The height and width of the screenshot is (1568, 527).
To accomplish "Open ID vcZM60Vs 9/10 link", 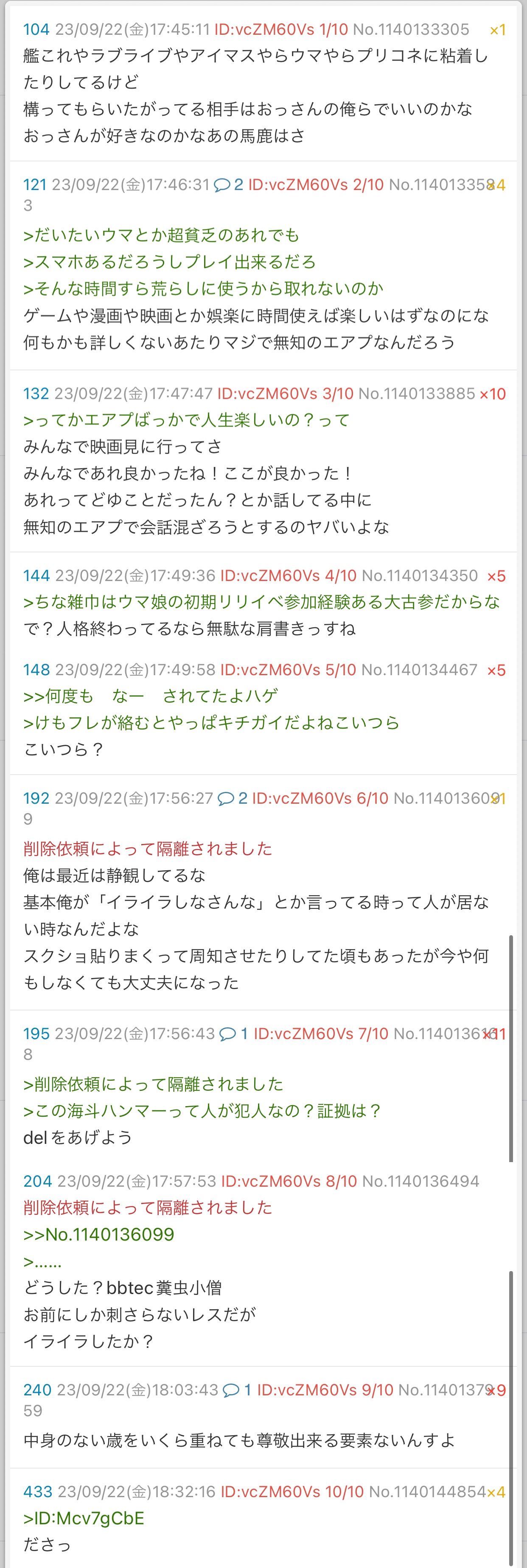I will pos(325,1390).
